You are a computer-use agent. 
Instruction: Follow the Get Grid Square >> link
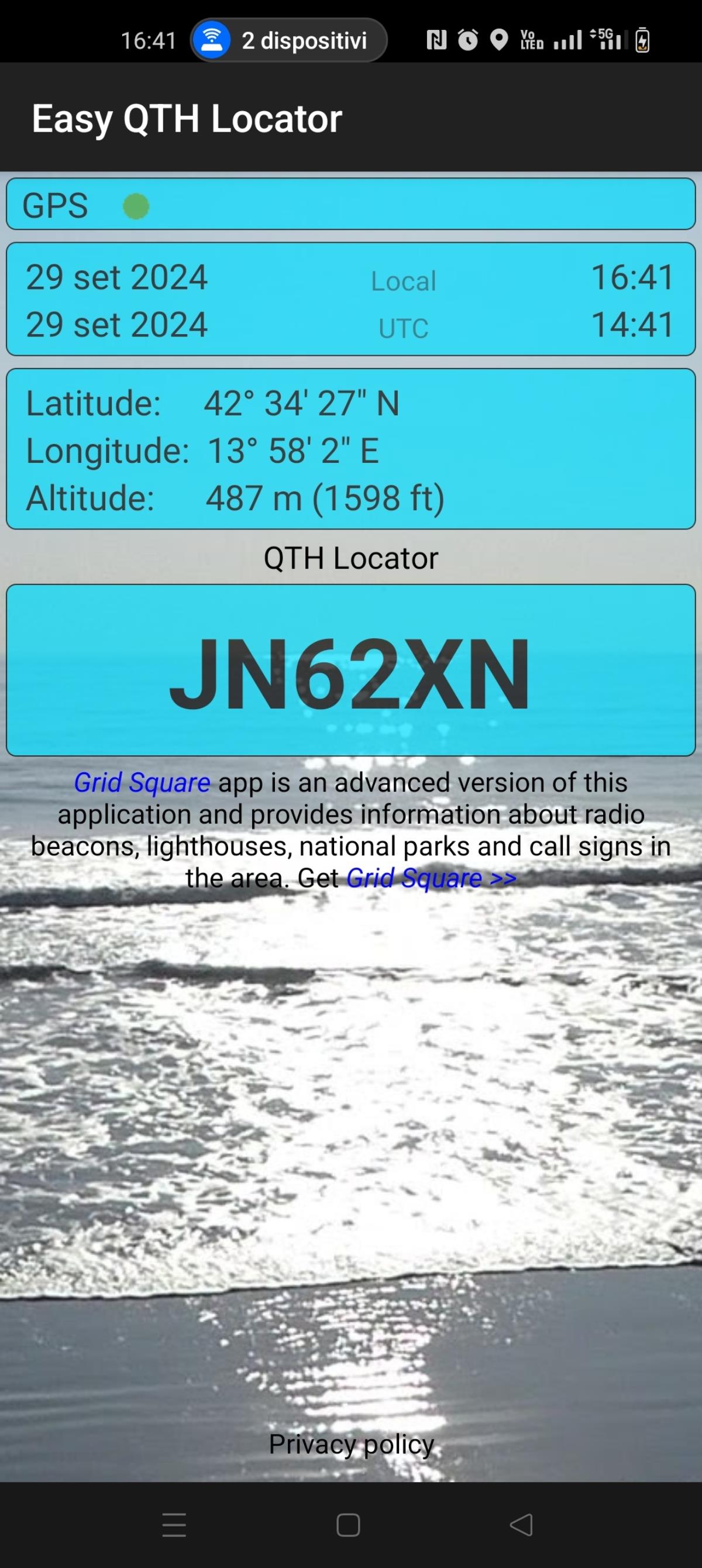point(431,878)
